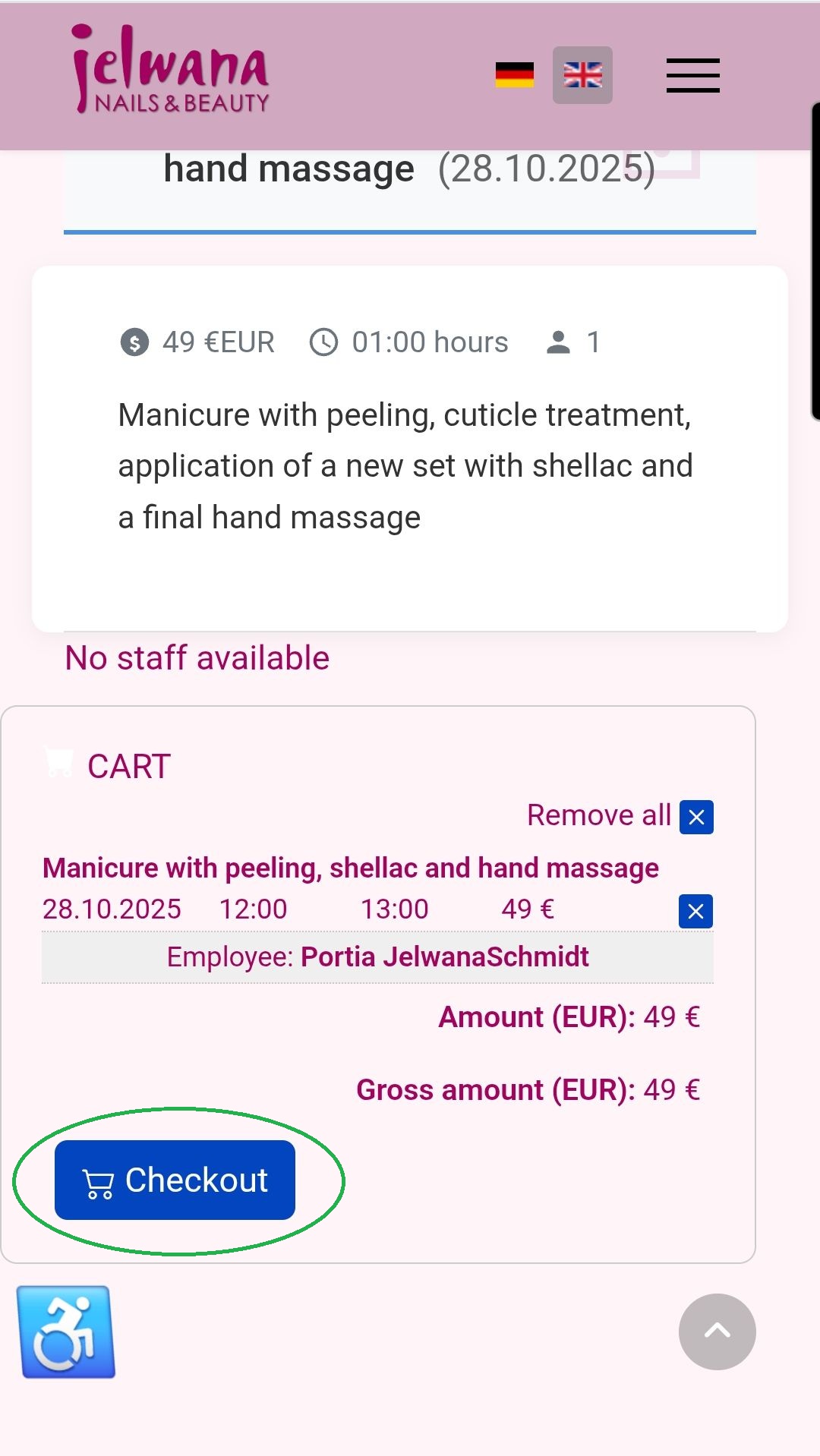Open accessibility options
Screen dimensions: 820x1456
[67, 1332]
